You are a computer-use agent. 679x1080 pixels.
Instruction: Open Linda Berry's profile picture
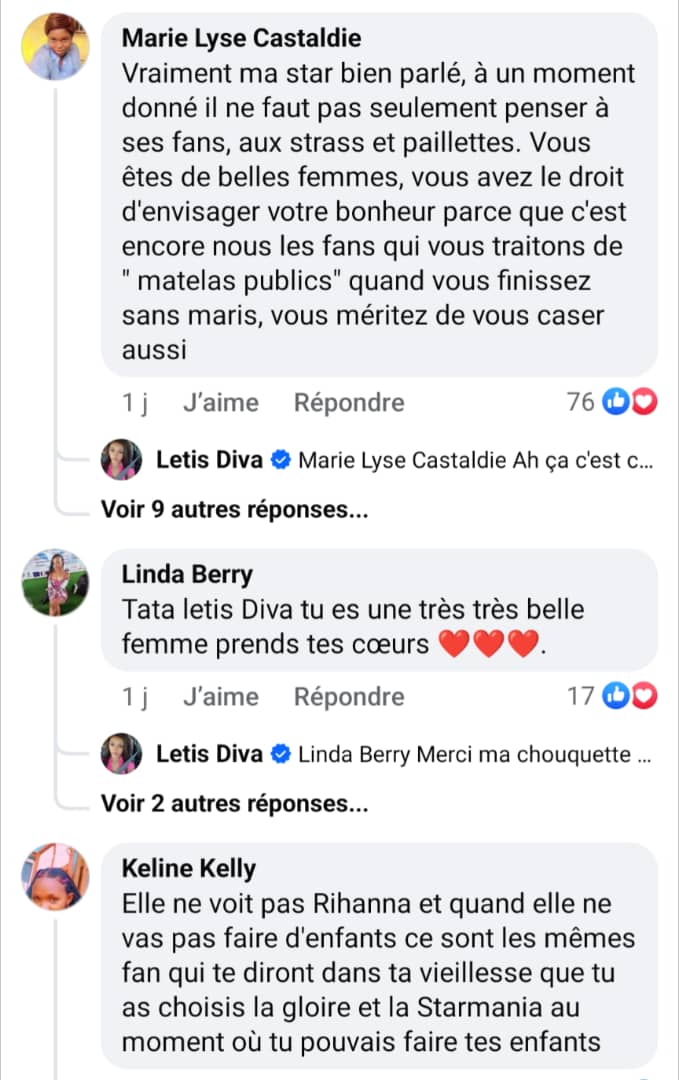56,583
